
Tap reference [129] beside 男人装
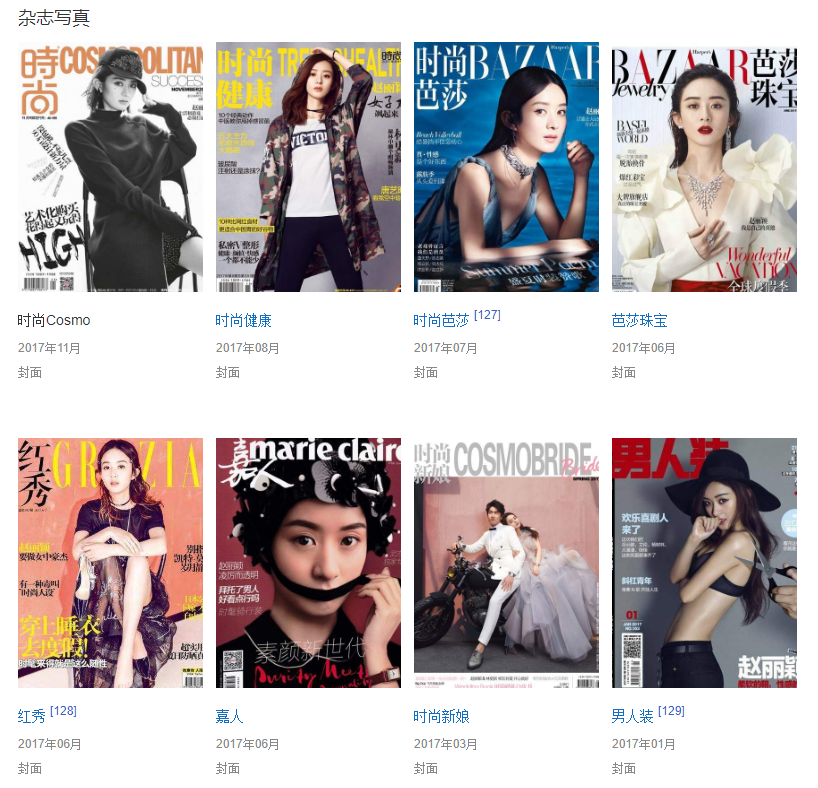point(671,711)
